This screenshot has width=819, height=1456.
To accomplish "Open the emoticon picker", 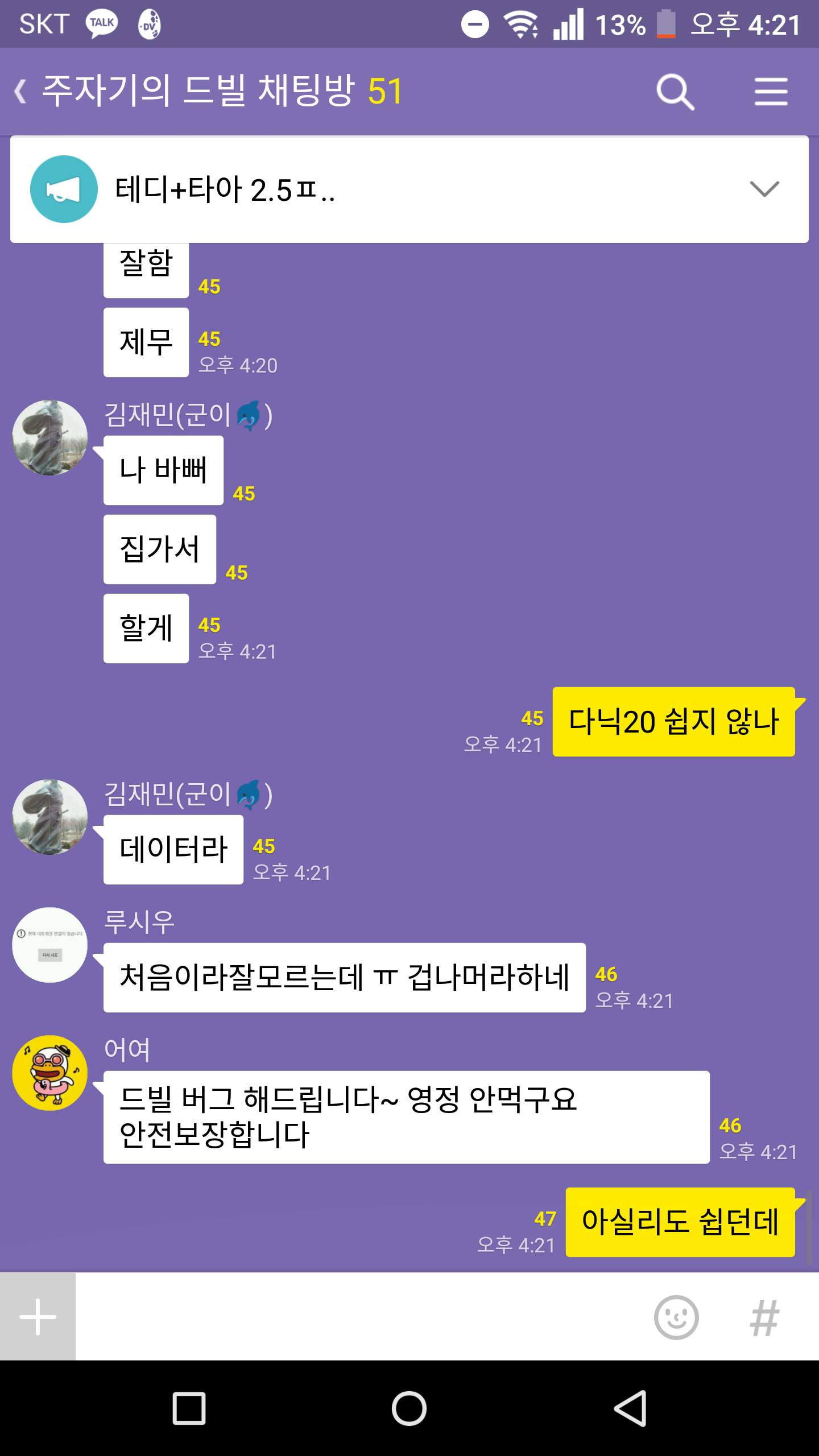I will [x=676, y=1317].
